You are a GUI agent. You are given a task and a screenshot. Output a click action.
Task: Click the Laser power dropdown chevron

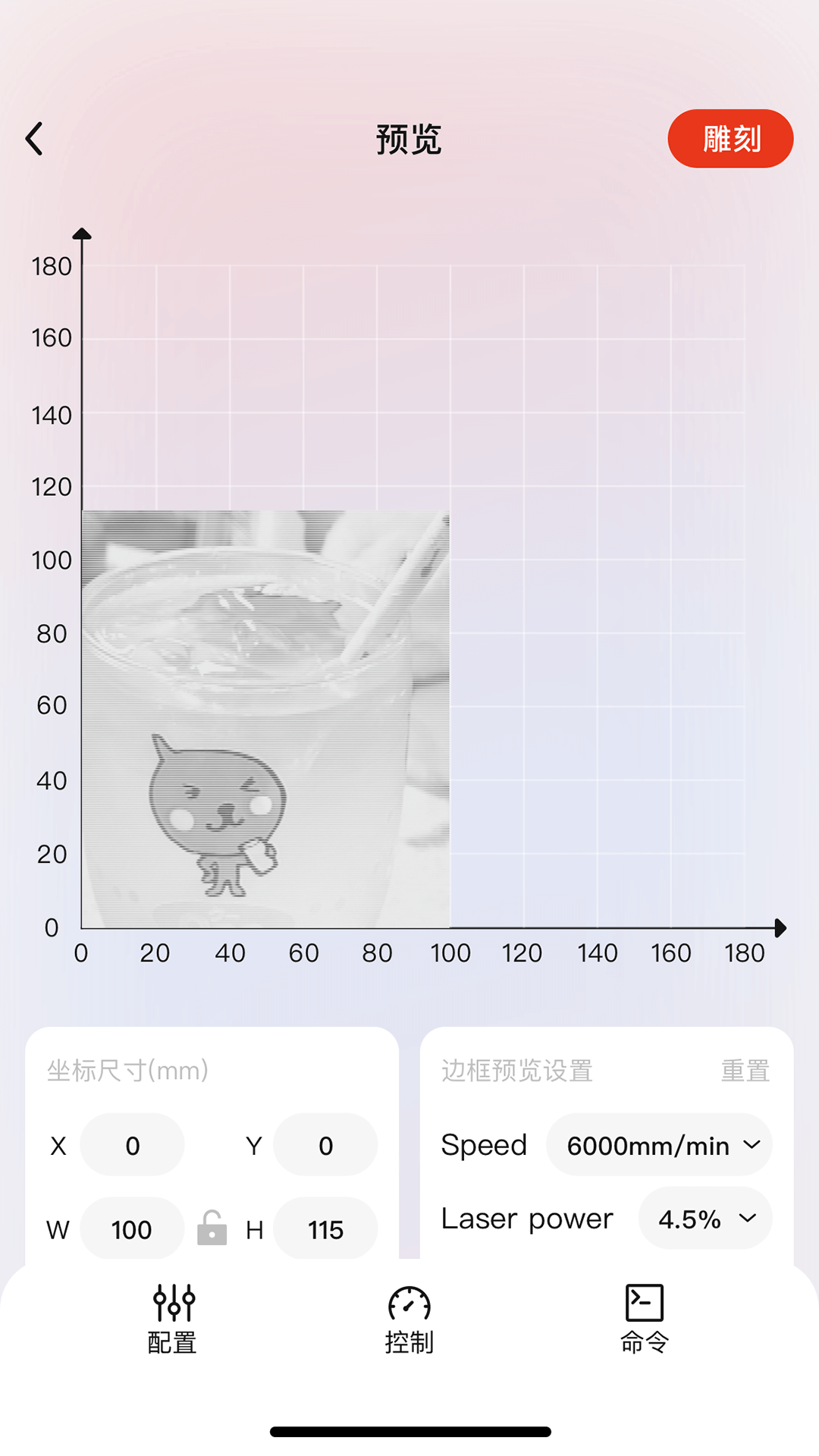[x=748, y=1219]
